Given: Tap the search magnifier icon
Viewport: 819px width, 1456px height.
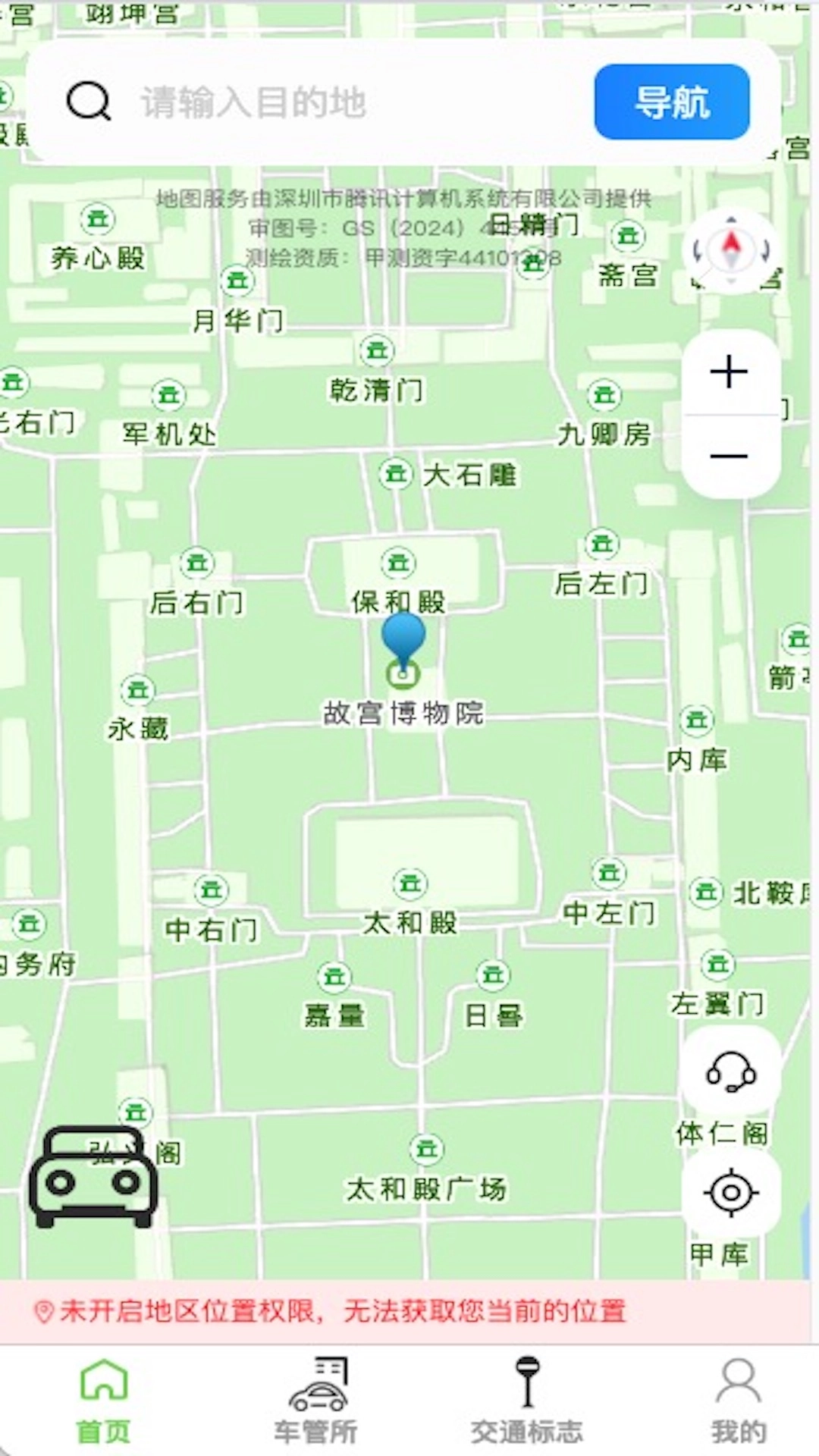Looking at the screenshot, I should (89, 102).
